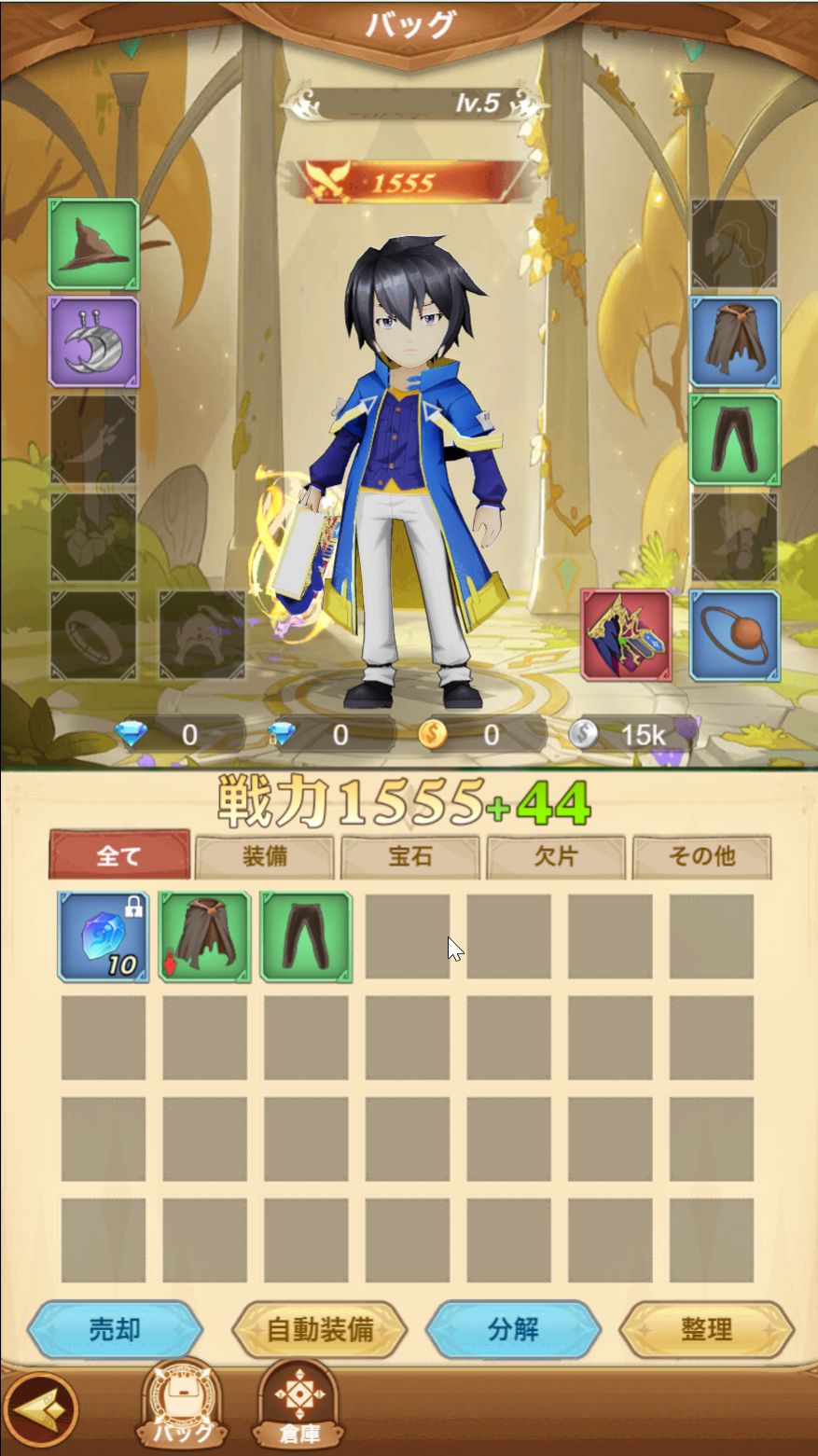818x1456 pixels.
Task: Tap the equipped crescent moon earring slot
Action: (93, 341)
